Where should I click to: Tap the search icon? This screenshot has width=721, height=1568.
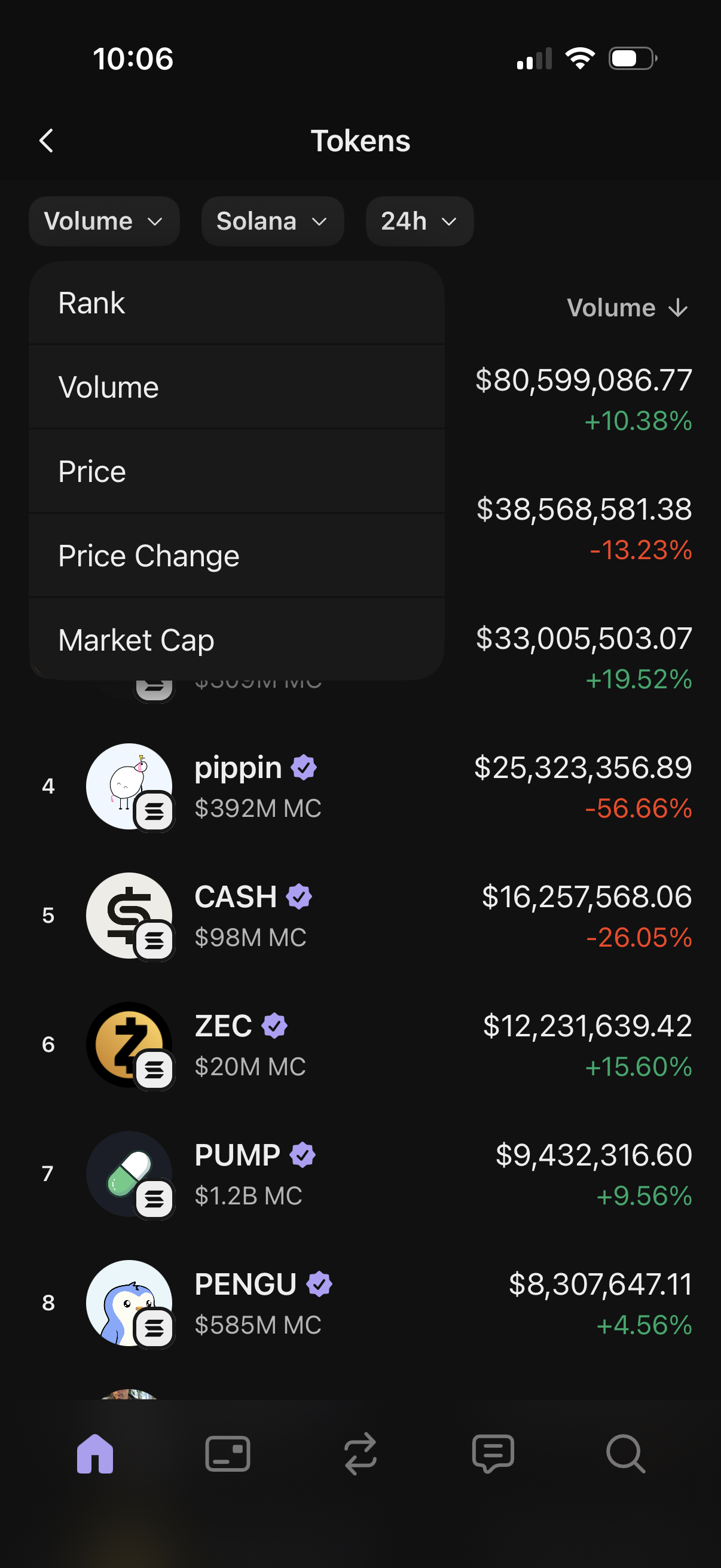pyautogui.click(x=626, y=1455)
